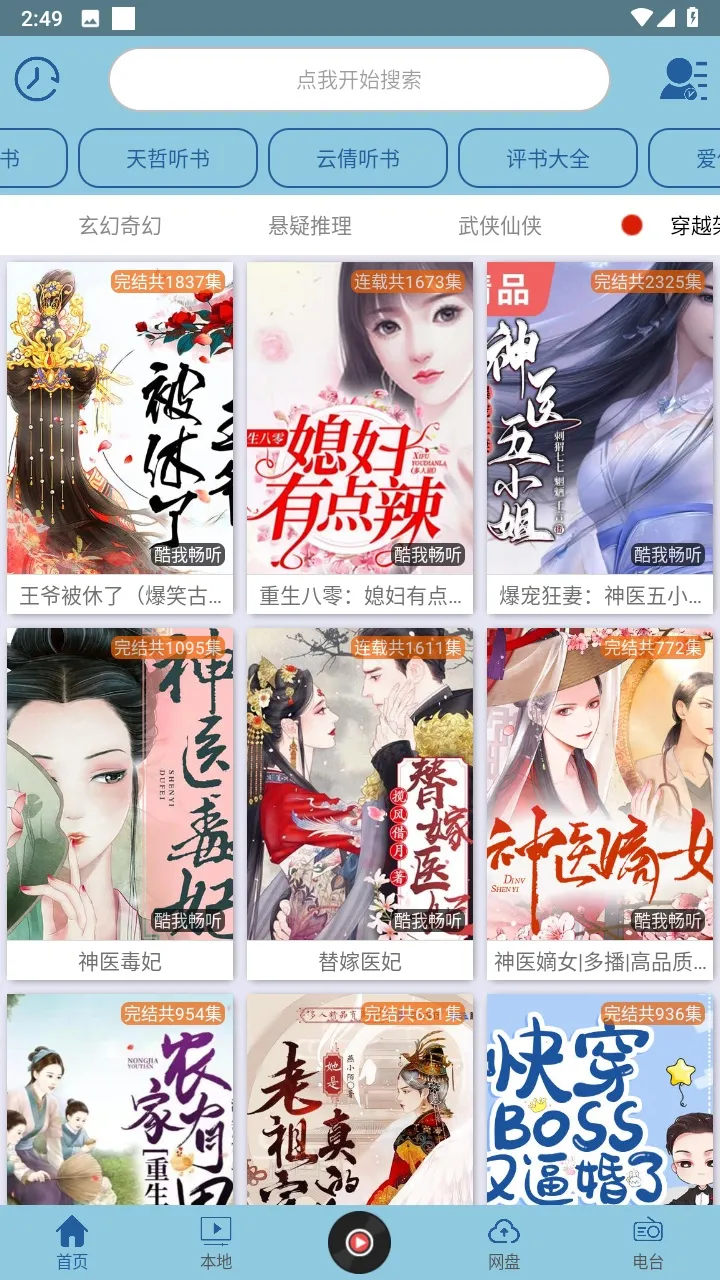Open the user profile icon

click(x=683, y=79)
